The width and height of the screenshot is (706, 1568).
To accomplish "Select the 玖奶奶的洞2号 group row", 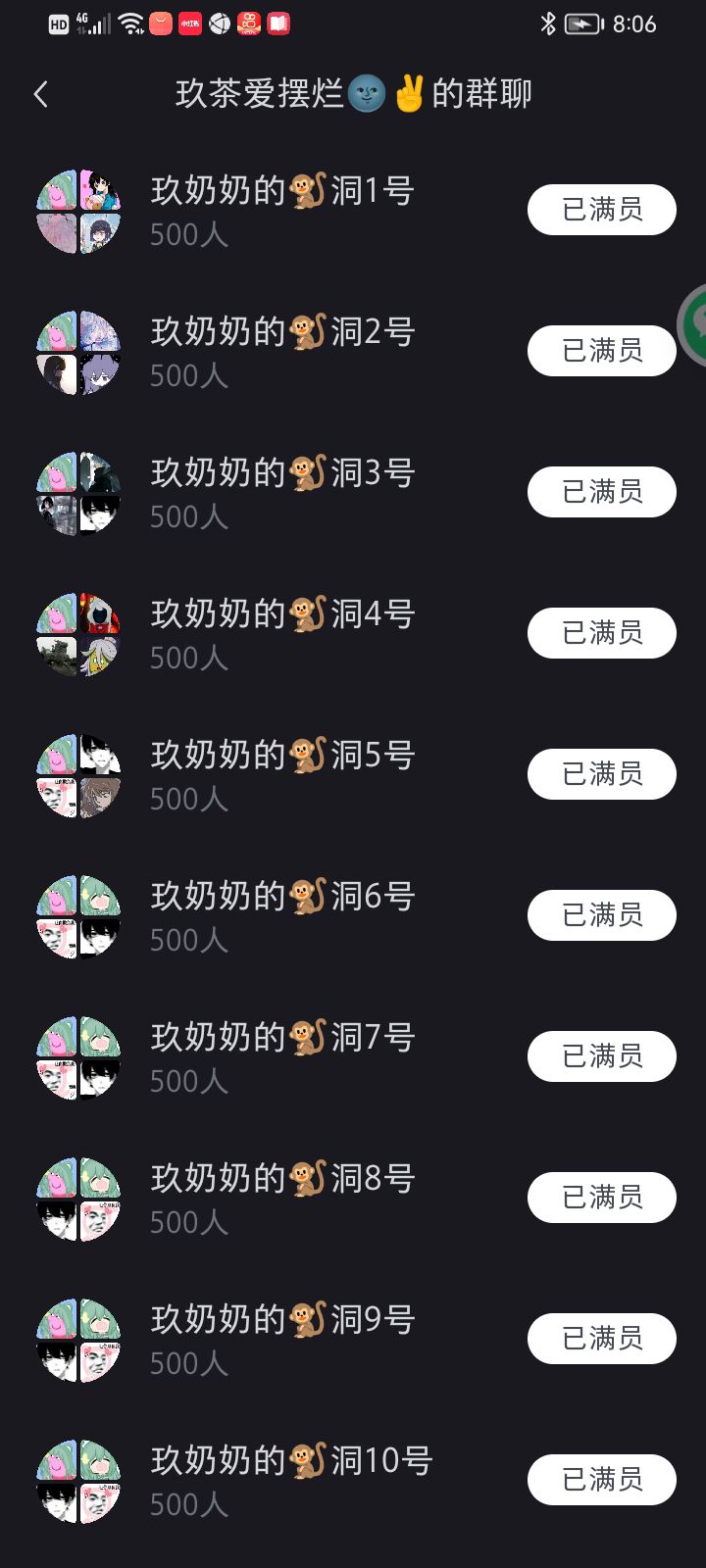I will click(282, 351).
